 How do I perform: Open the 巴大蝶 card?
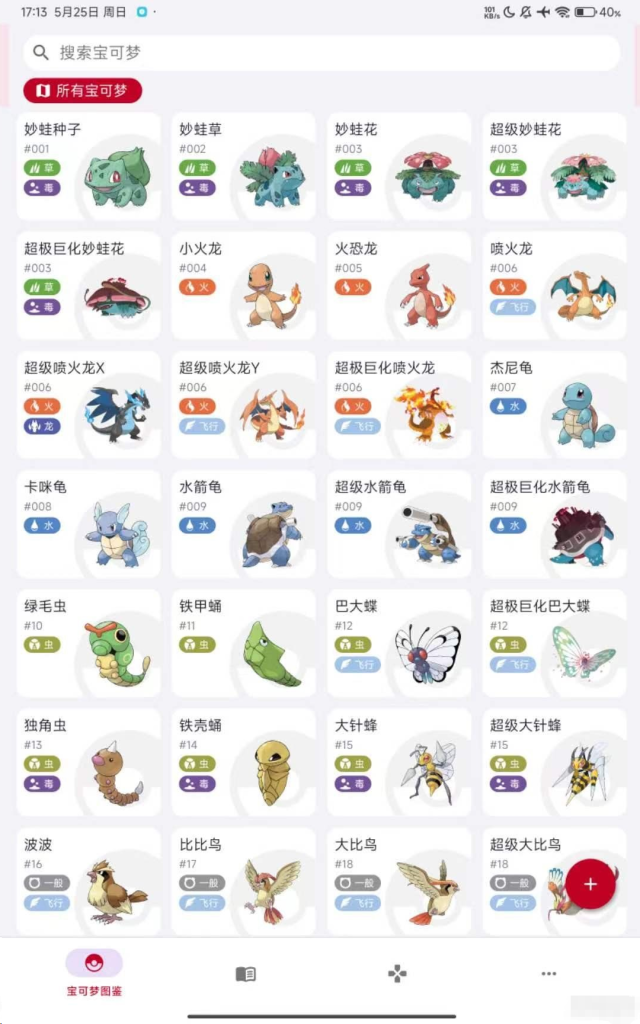[399, 643]
